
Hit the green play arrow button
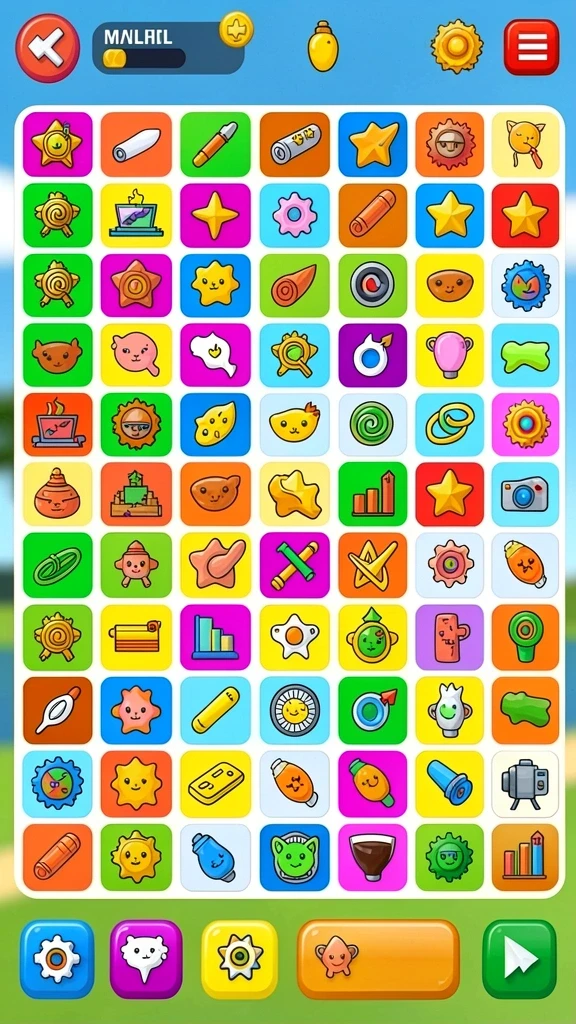coord(519,959)
